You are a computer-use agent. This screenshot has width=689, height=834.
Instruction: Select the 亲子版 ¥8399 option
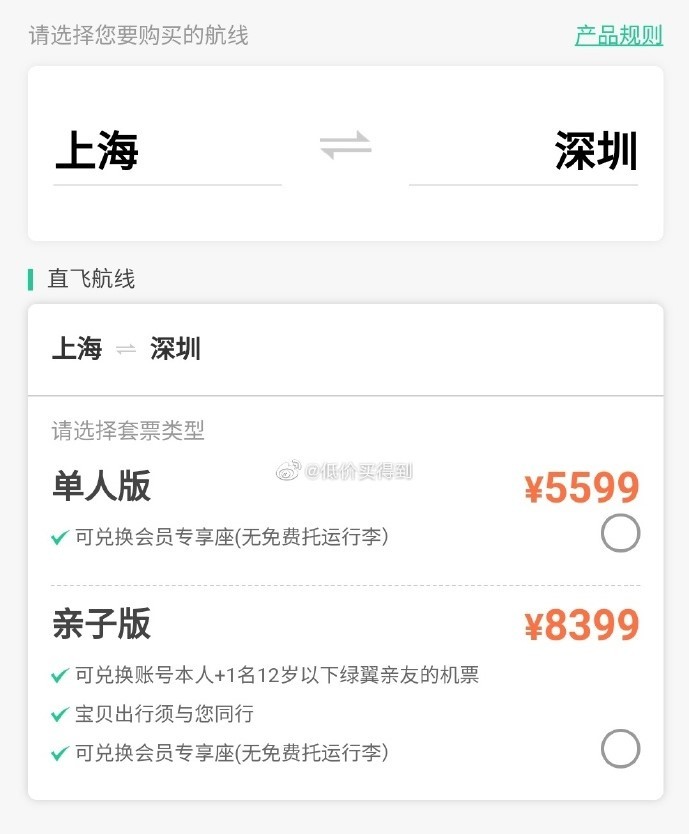pyautogui.click(x=620, y=748)
